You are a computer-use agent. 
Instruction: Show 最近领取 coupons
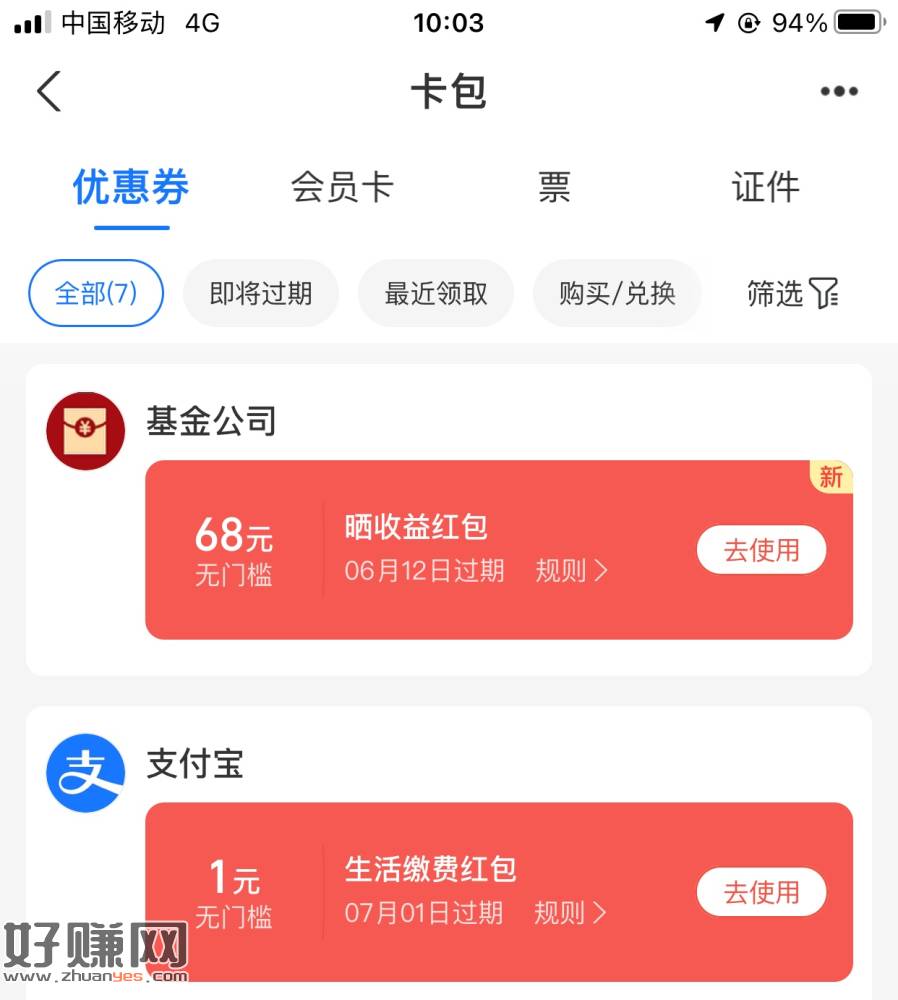(x=436, y=293)
